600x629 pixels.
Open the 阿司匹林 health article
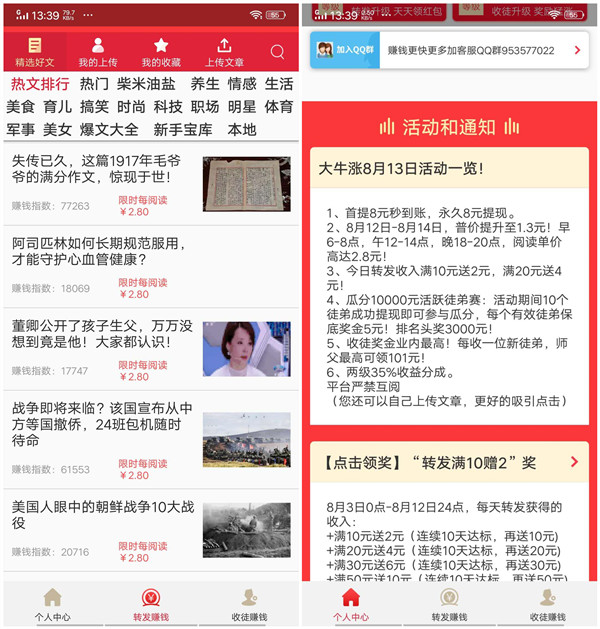click(100, 252)
